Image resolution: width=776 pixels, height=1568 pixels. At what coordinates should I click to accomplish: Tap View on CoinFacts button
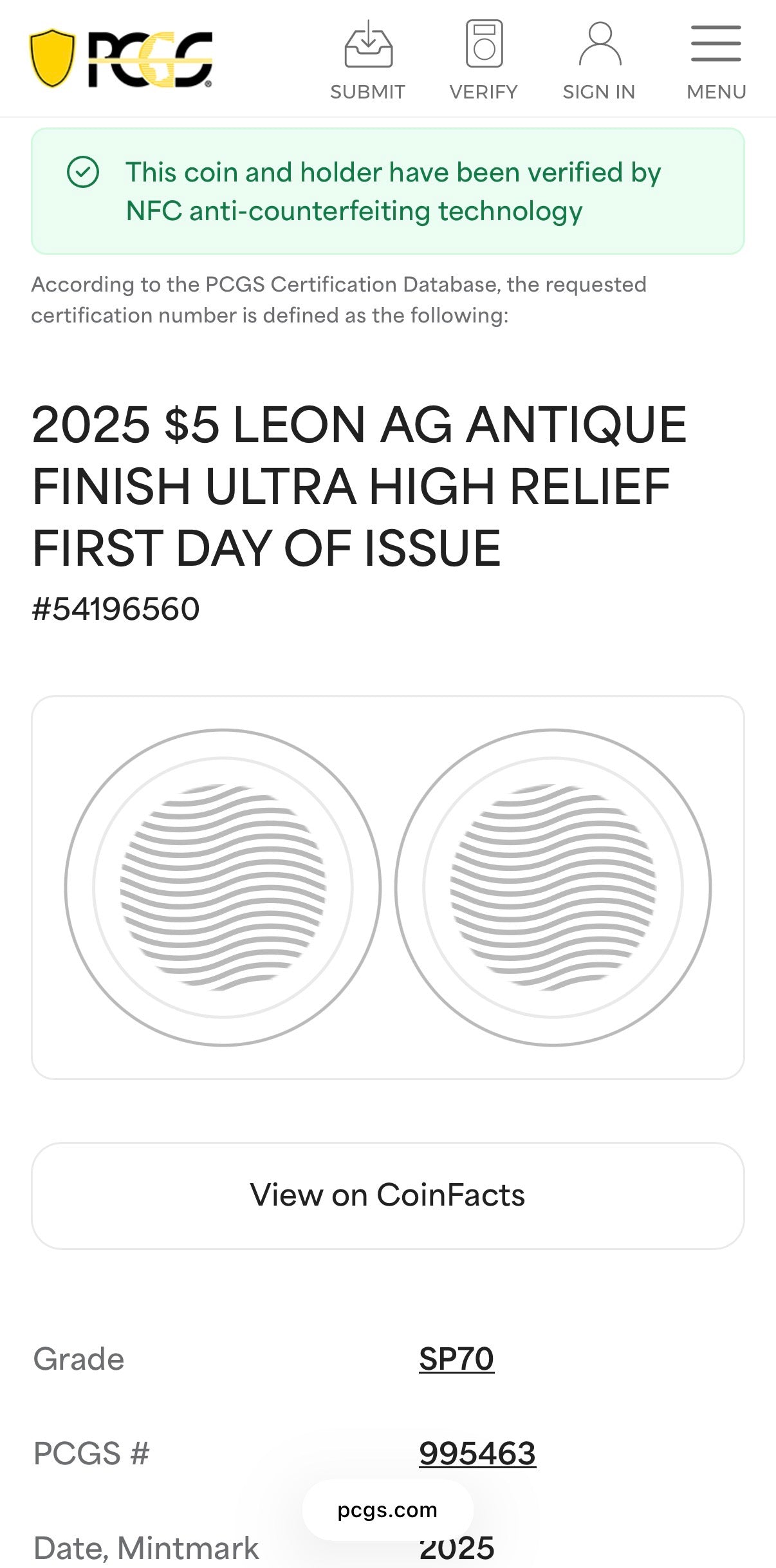tap(388, 1196)
